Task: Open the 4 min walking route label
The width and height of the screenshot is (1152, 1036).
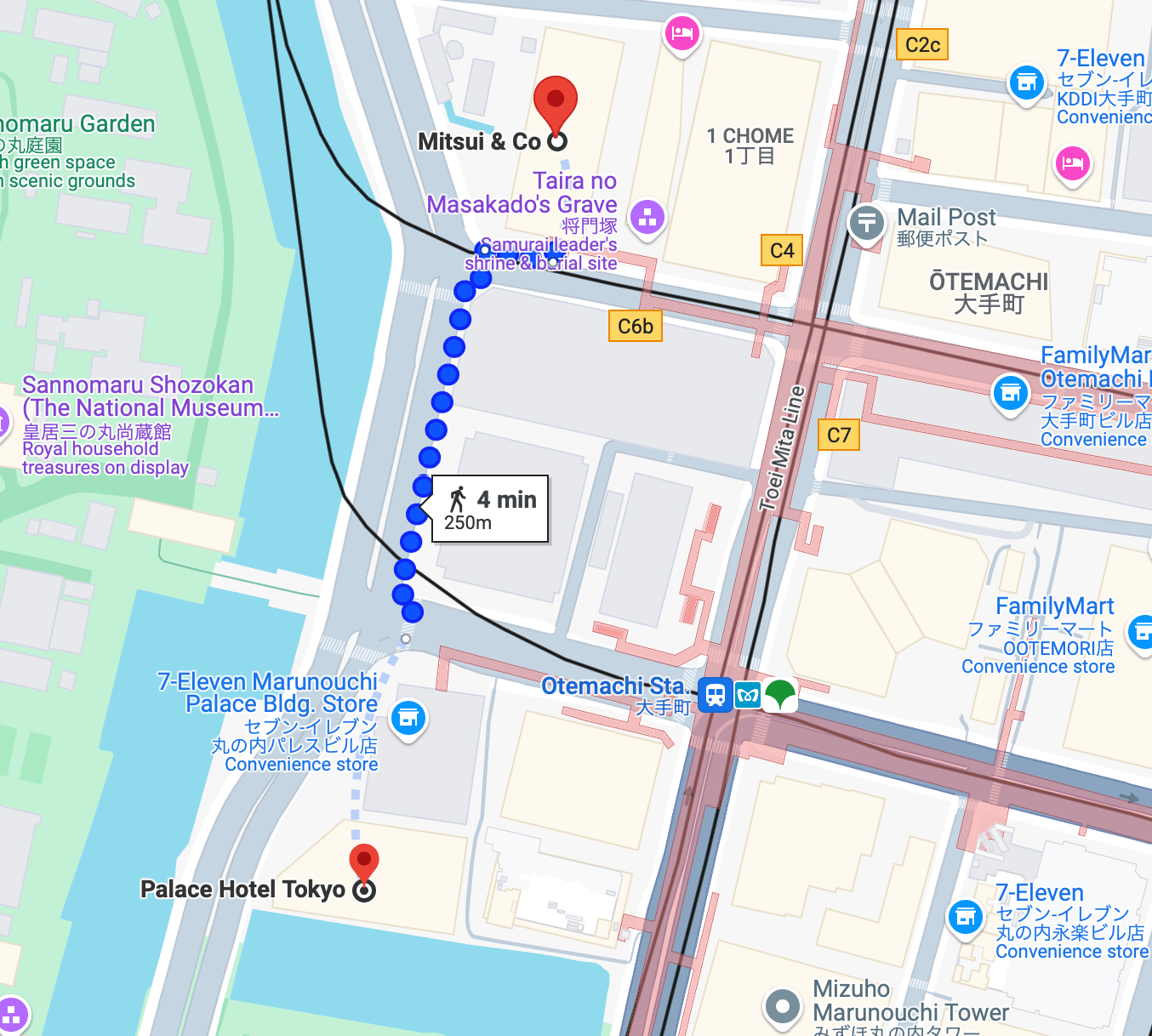Action: tap(490, 509)
